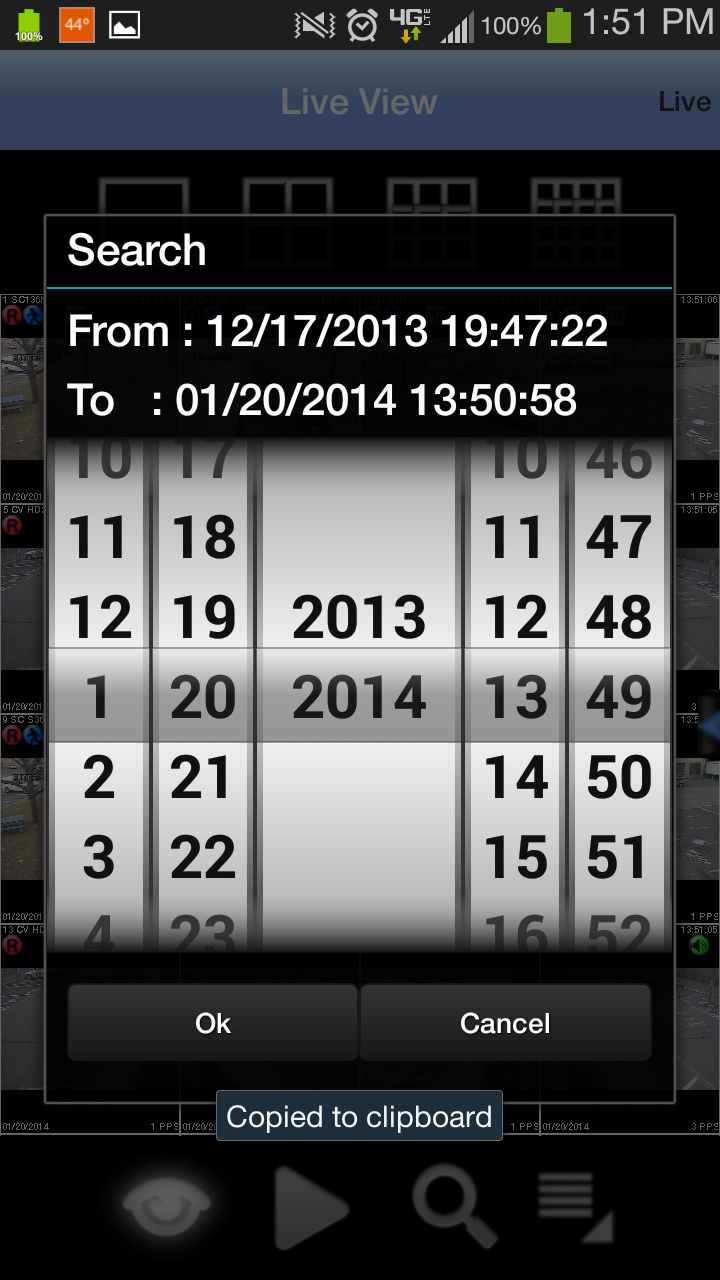Confirm the search with Ok
The height and width of the screenshot is (1280, 720).
[x=212, y=1023]
